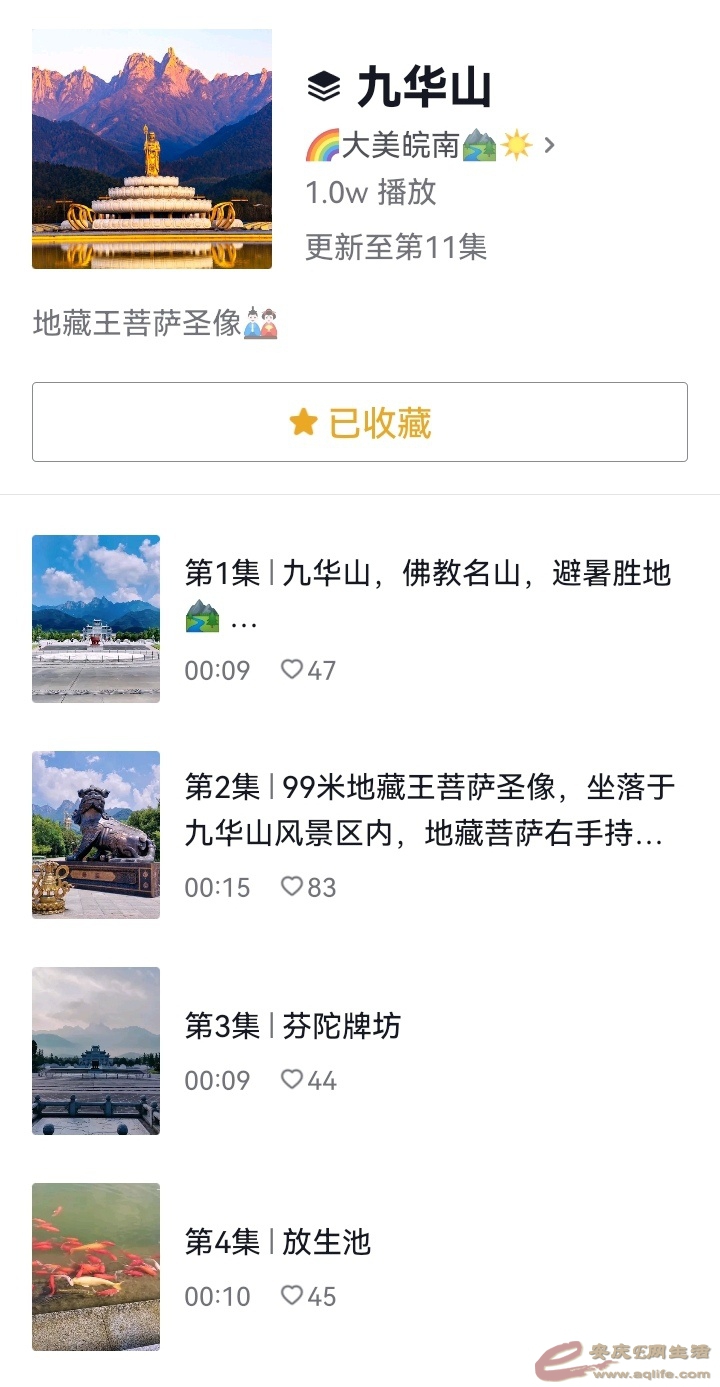This screenshot has width=720, height=1387.
Task: Open the 九华山 collection cover image
Action: click(x=152, y=149)
